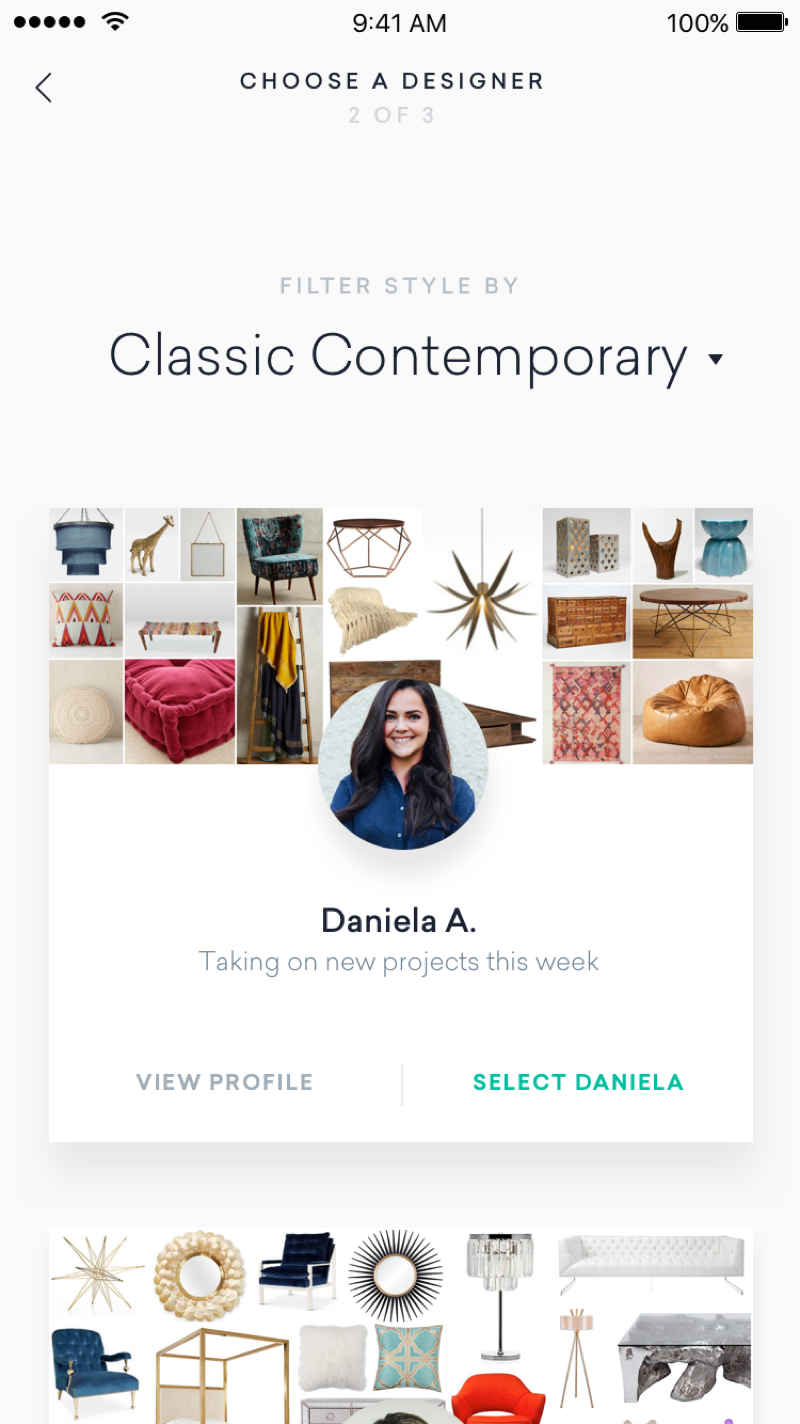This screenshot has height=1424, width=800.
Task: View Daniela's profile
Action: coord(225,1082)
